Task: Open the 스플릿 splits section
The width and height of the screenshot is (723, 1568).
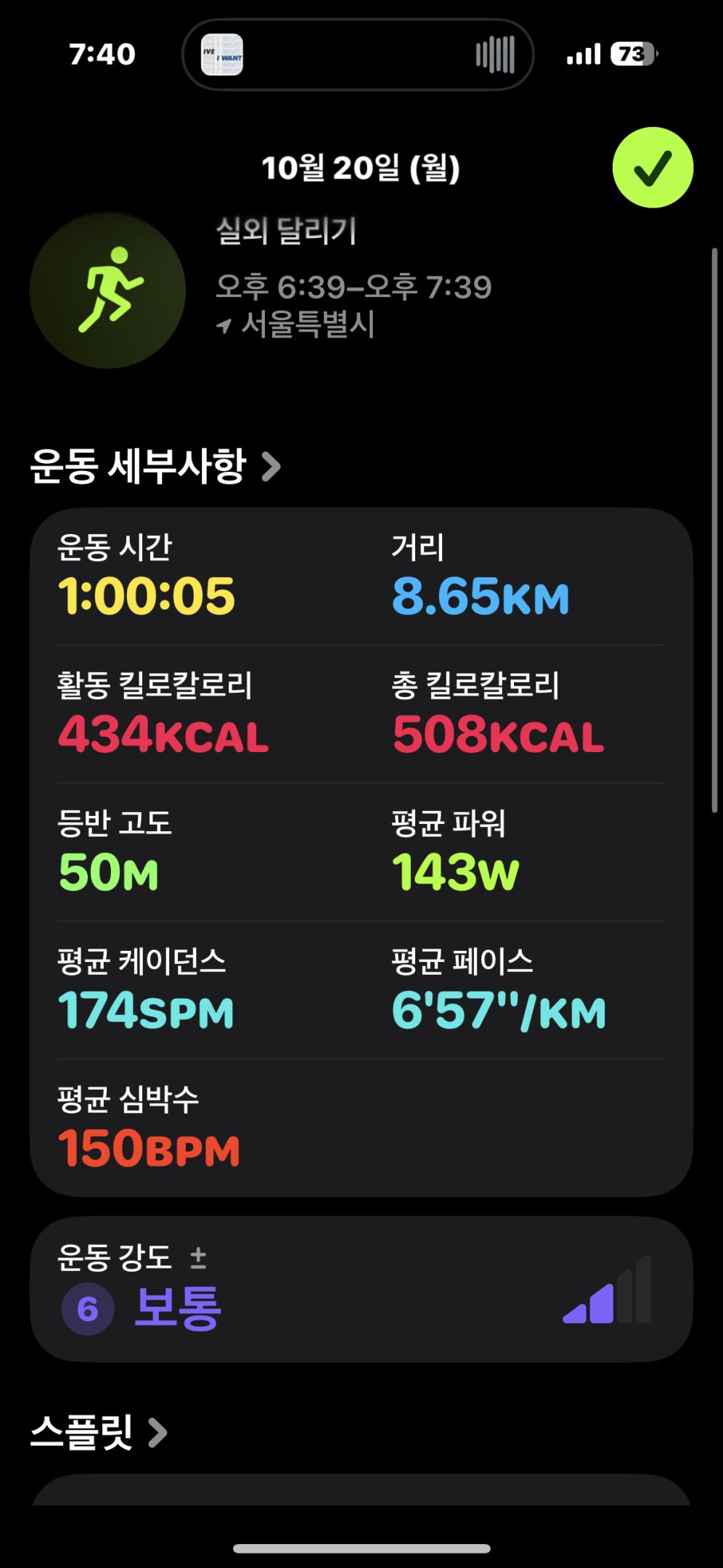Action: point(99,1432)
